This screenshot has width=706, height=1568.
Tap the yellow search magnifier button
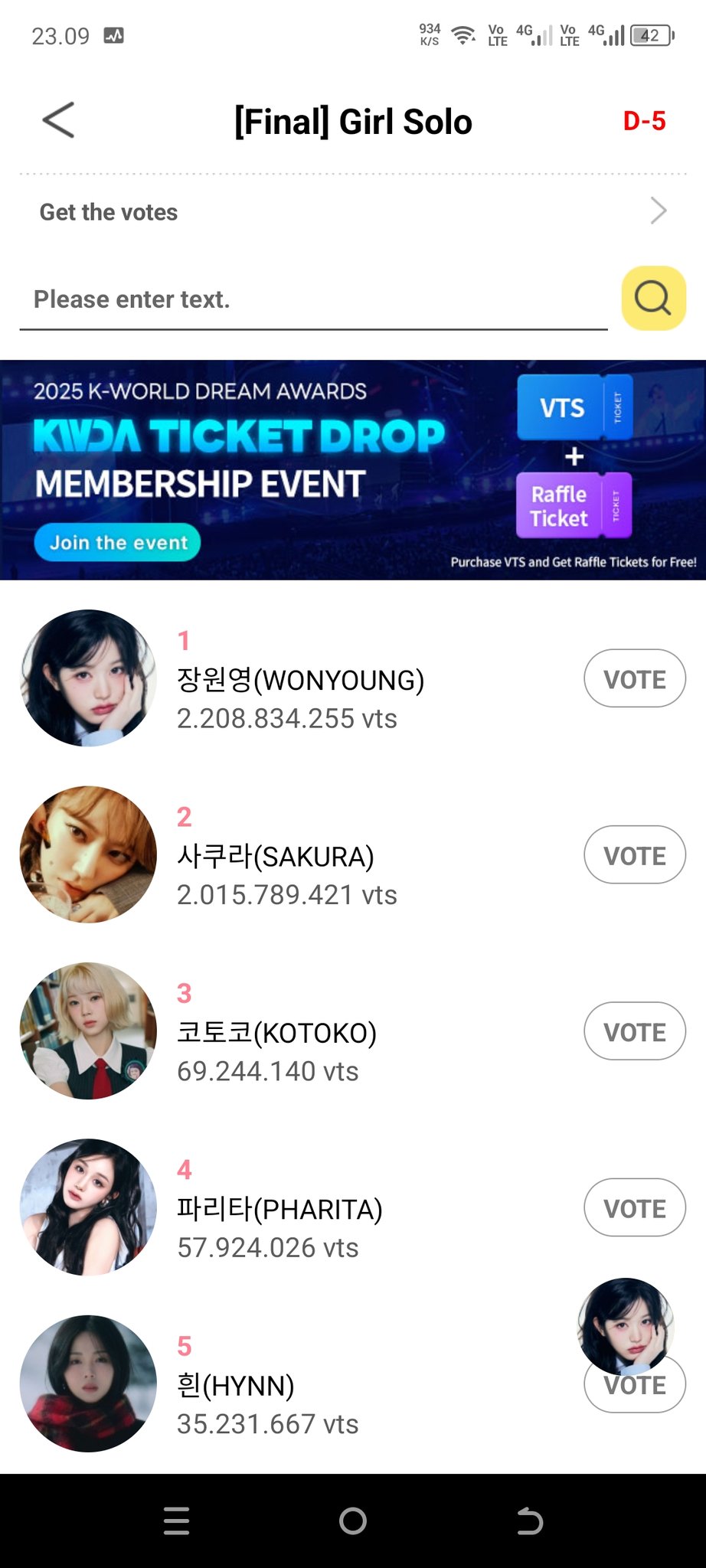tap(653, 299)
